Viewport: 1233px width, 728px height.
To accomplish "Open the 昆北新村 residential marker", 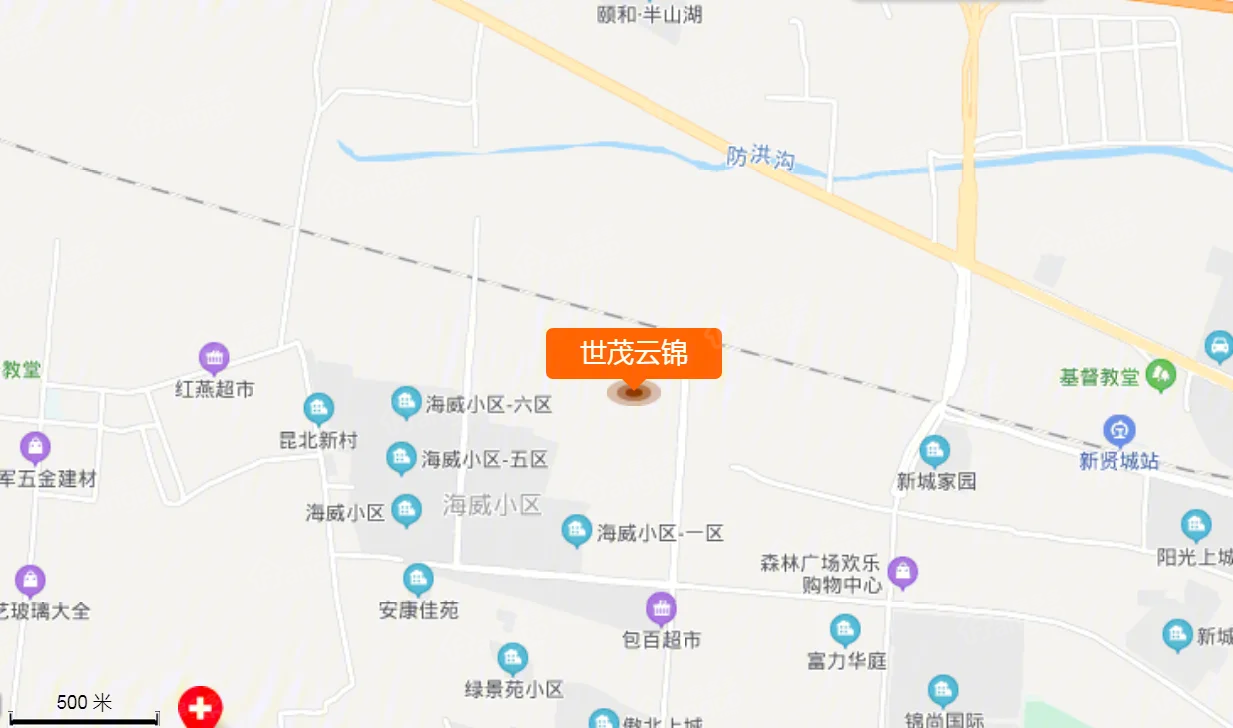I will (x=318, y=409).
